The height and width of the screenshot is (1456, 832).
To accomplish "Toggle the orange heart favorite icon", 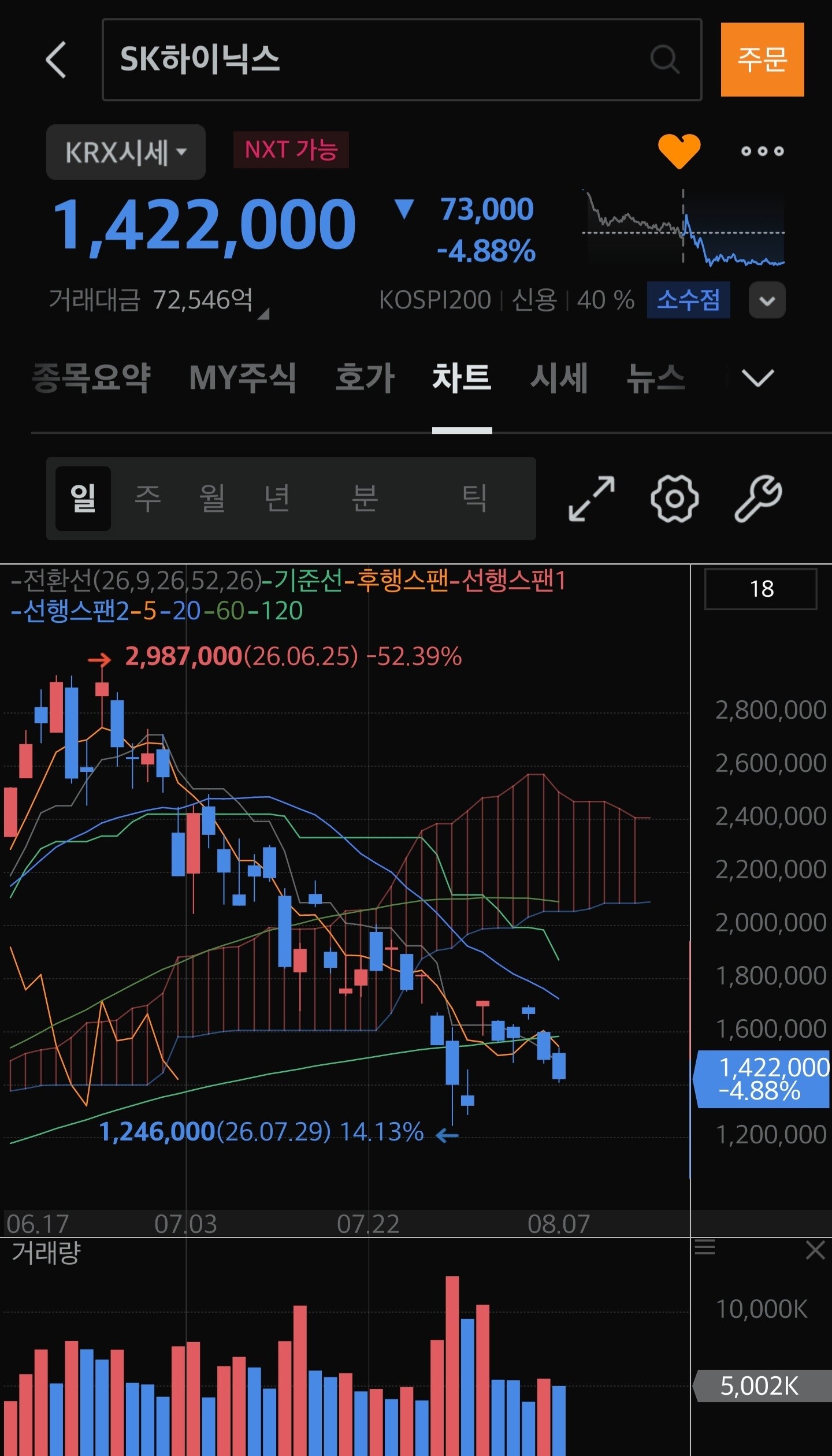I will pyautogui.click(x=679, y=151).
